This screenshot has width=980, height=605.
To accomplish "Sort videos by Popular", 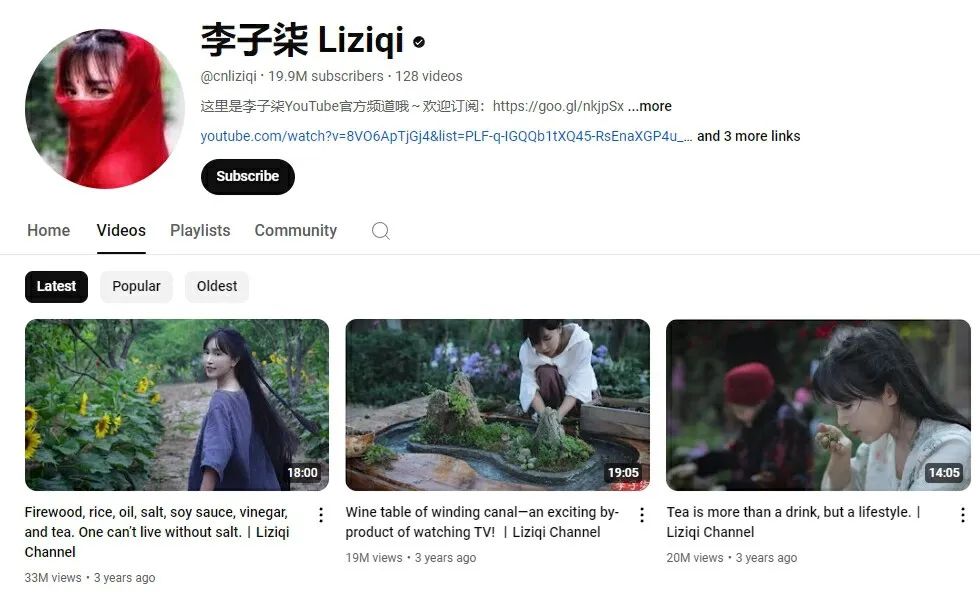I will [x=136, y=286].
